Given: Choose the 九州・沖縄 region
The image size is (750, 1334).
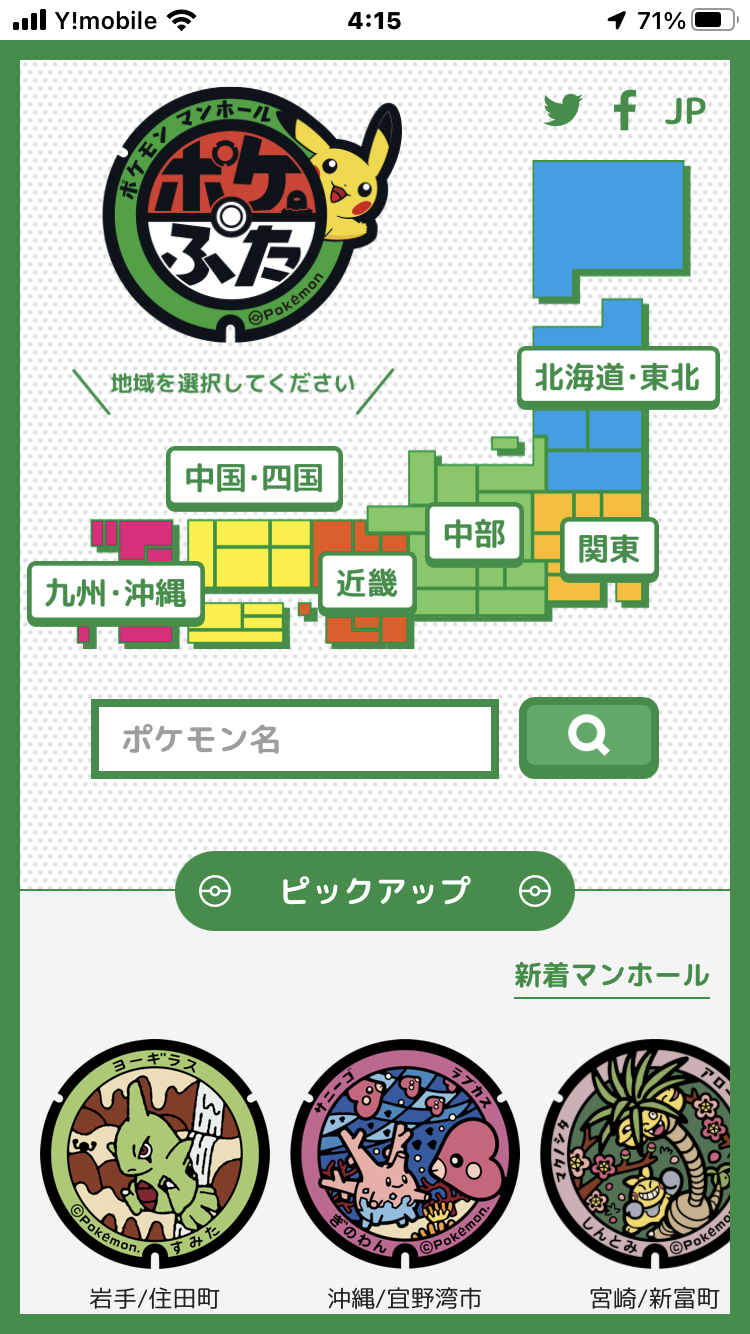Looking at the screenshot, I should (116, 593).
